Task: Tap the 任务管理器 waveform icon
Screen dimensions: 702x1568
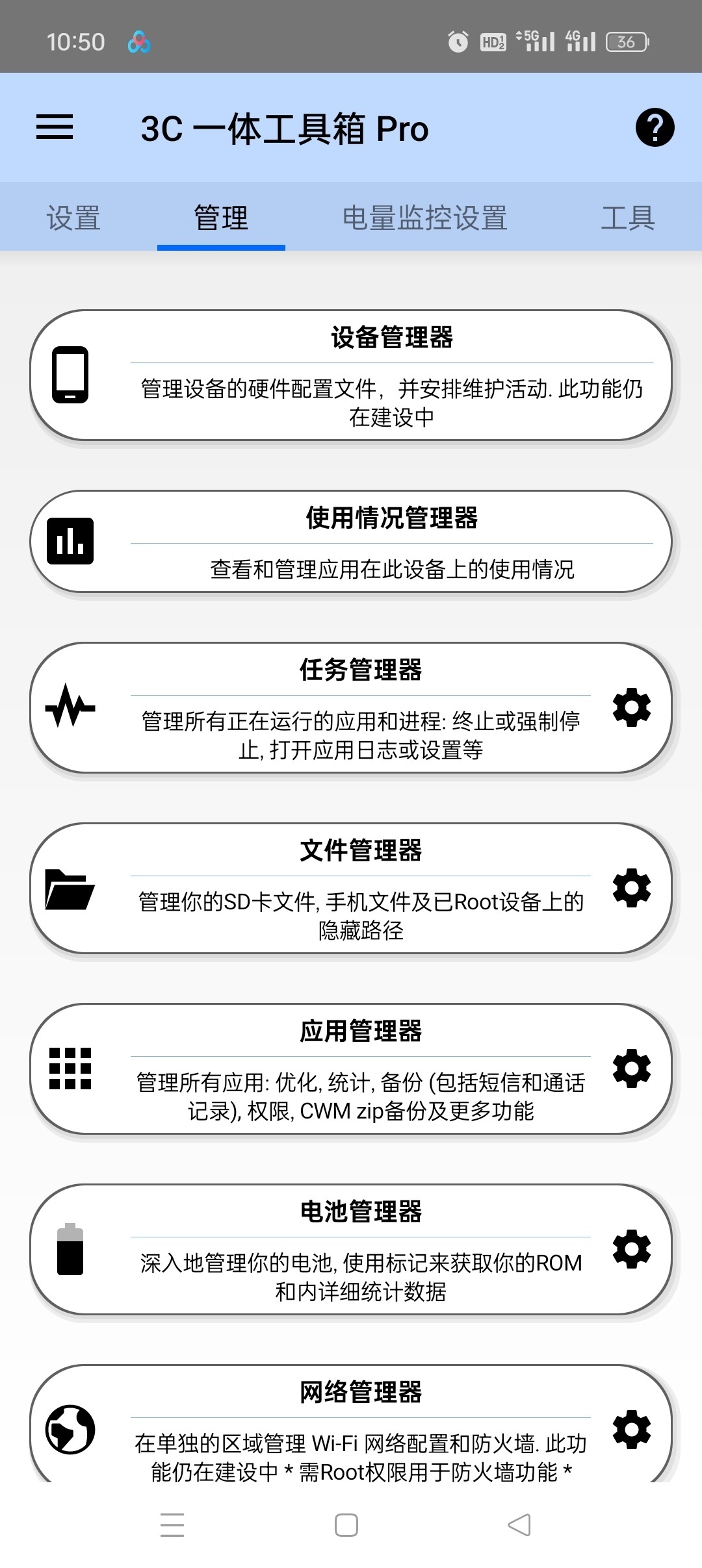Action: (68, 708)
